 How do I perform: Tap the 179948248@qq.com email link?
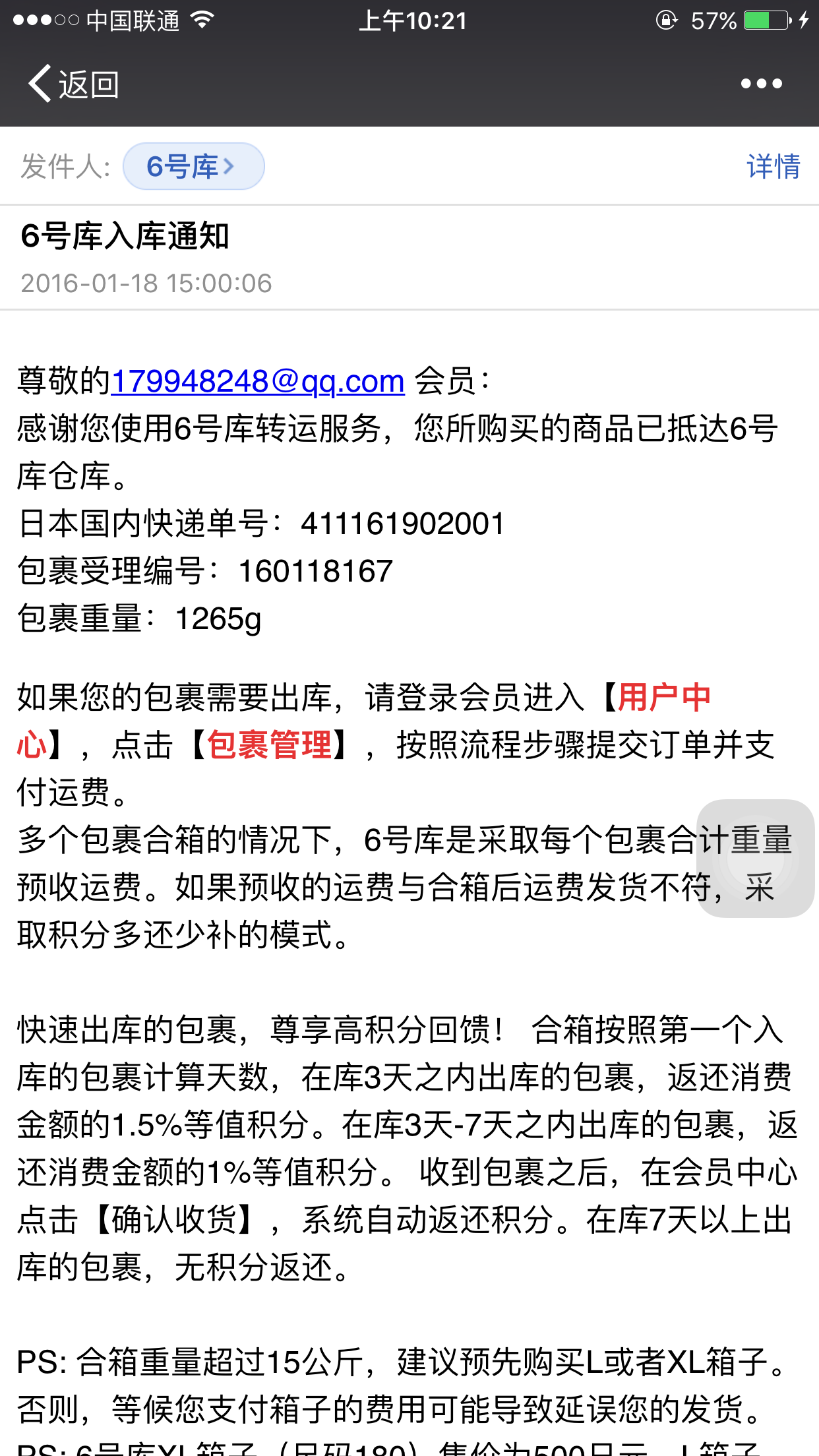pos(258,381)
